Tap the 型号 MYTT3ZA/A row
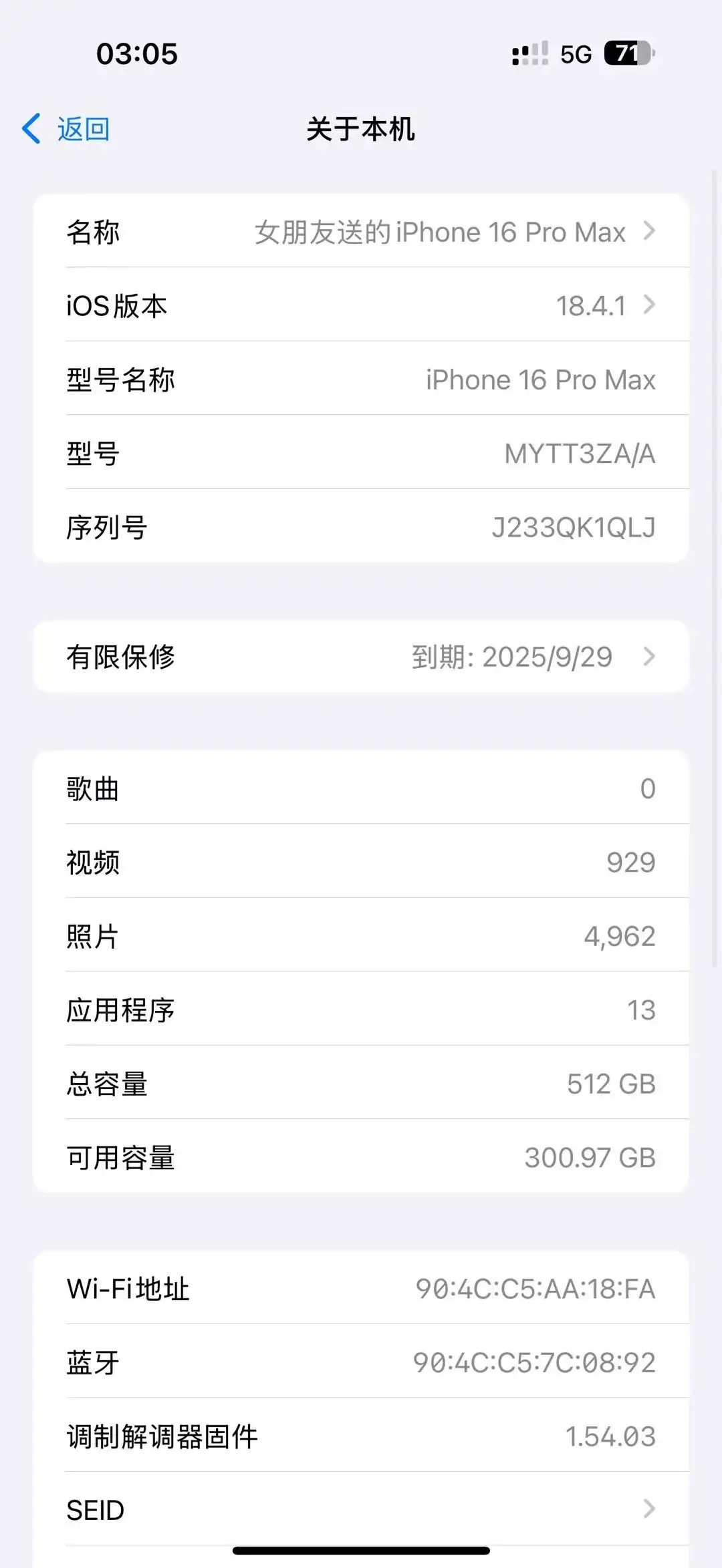This screenshot has width=722, height=1568. [x=361, y=452]
